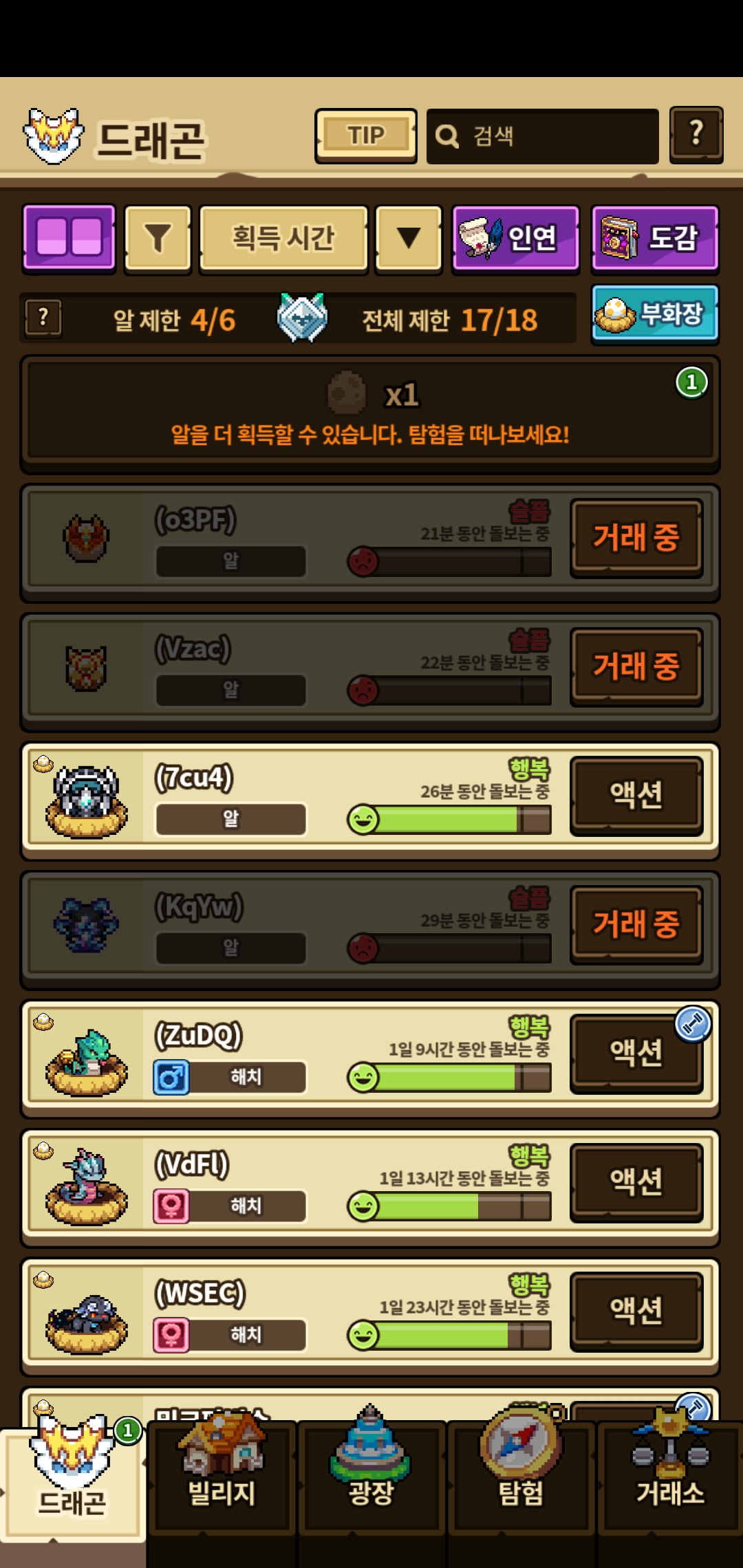Toggle the purple grid layout view button
The height and width of the screenshot is (1568, 743).
click(69, 237)
